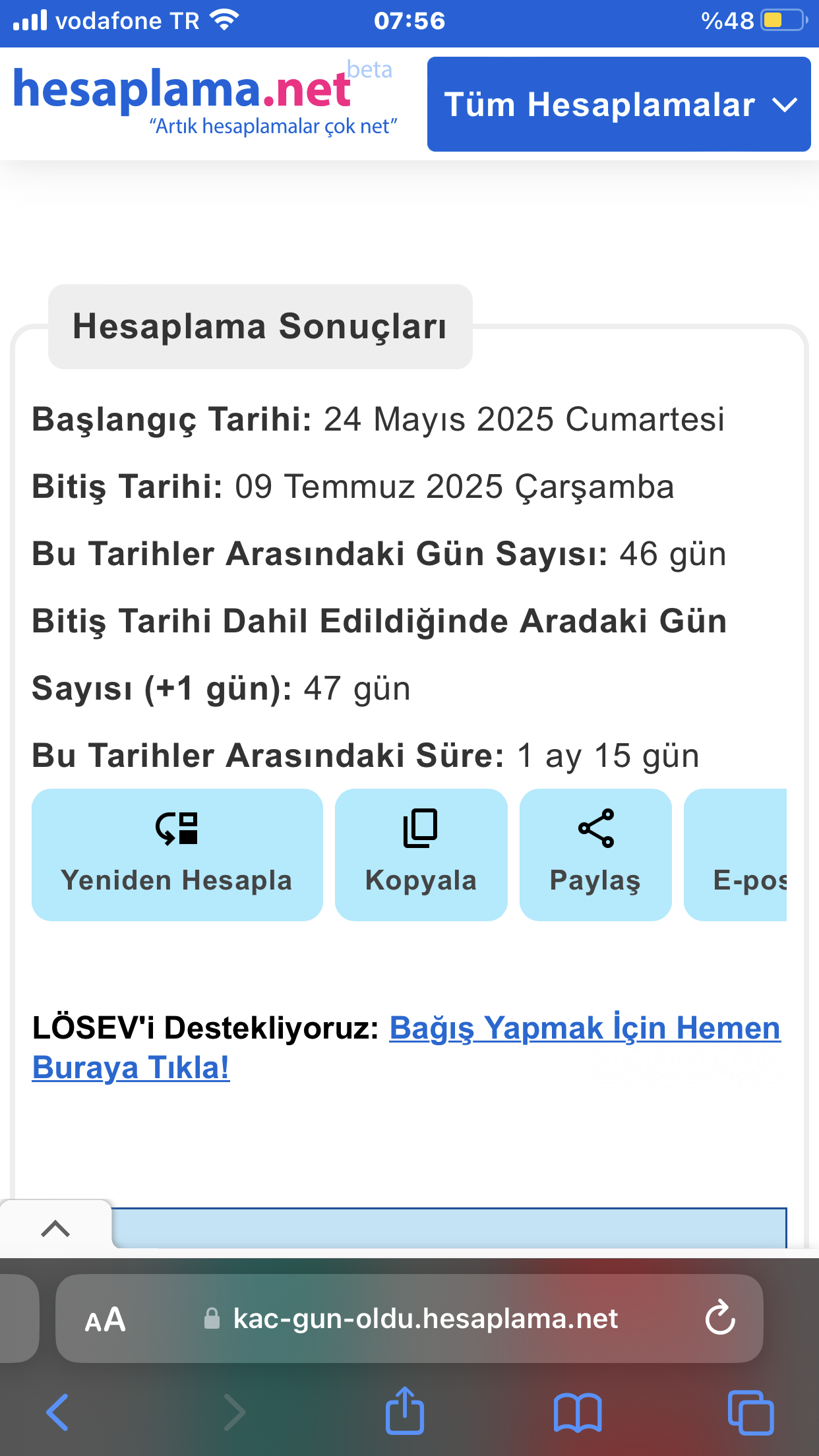Tap the kac-gun-oldu.hesaplama.net address bar
The height and width of the screenshot is (1456, 819).
(x=425, y=1319)
